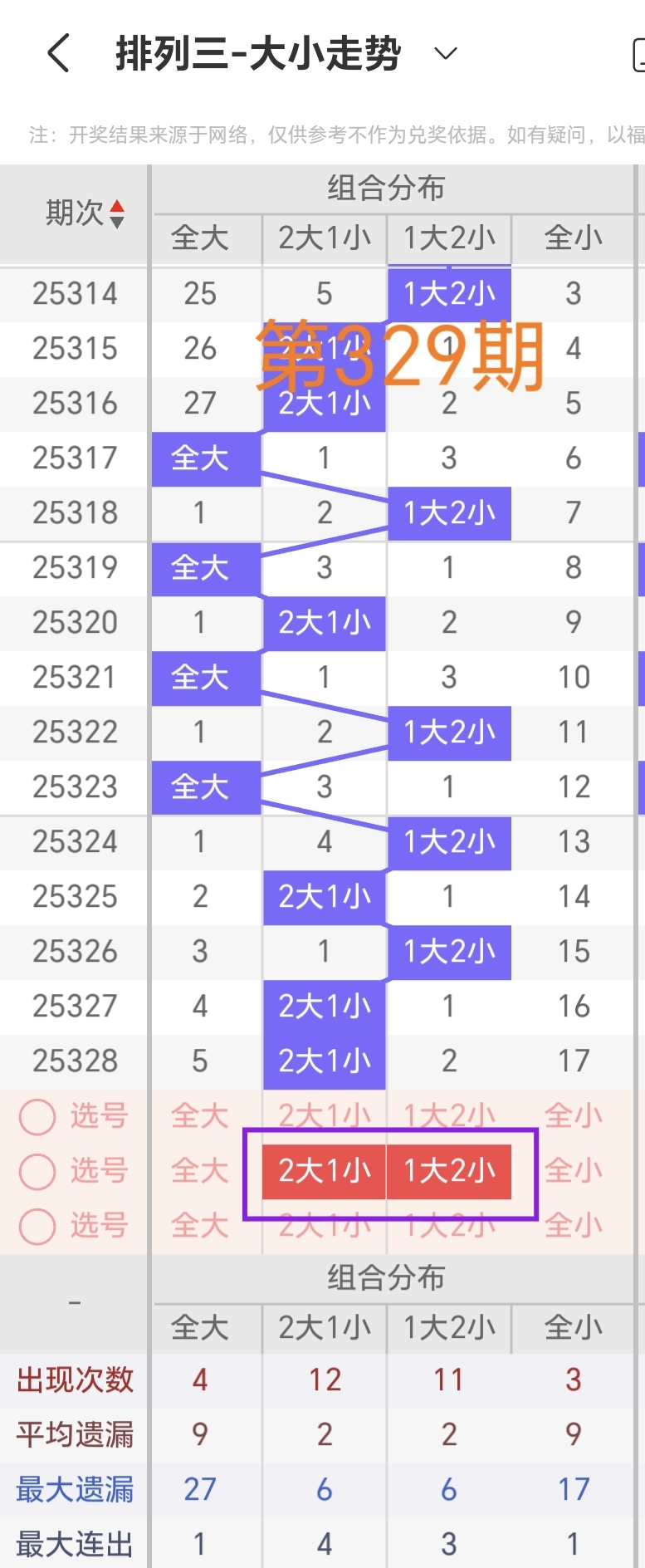Tap the period number 25320 cell

[x=73, y=623]
